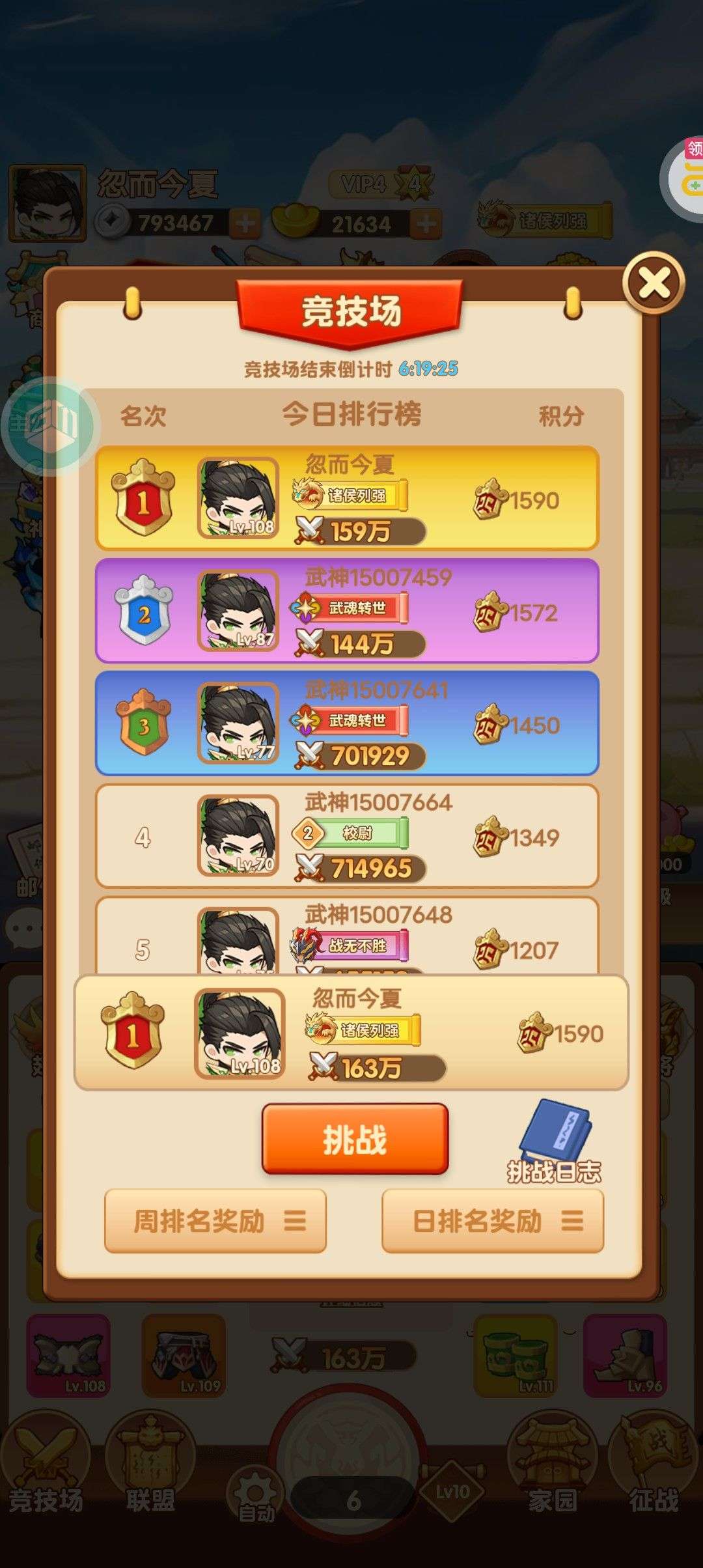The image size is (703, 1568).
Task: Open rank 5 player 武神15007648
Action: (x=347, y=935)
